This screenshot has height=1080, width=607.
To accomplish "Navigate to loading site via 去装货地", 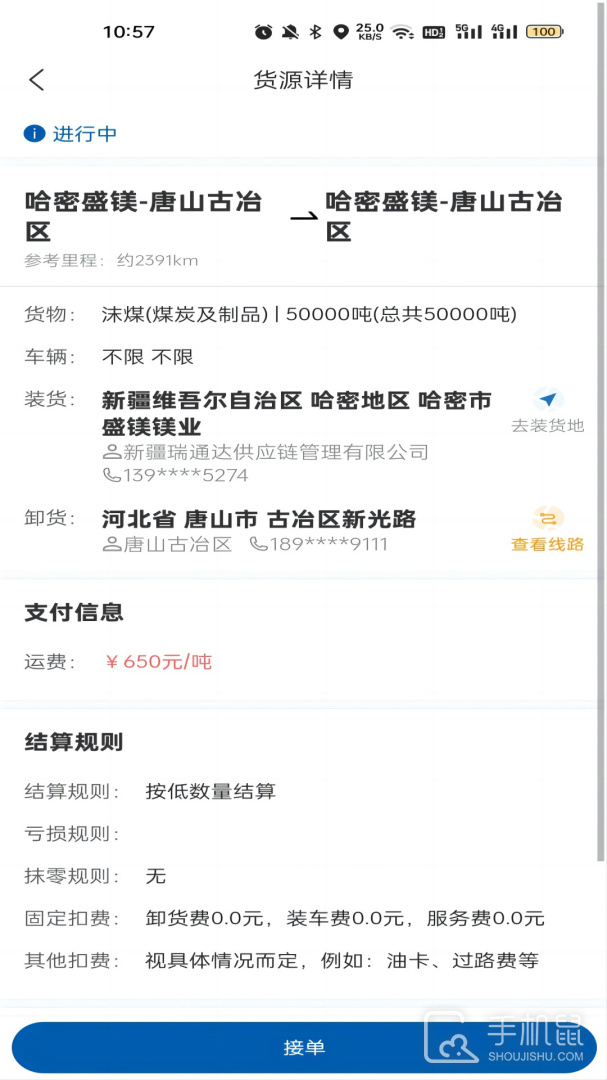I will (547, 410).
